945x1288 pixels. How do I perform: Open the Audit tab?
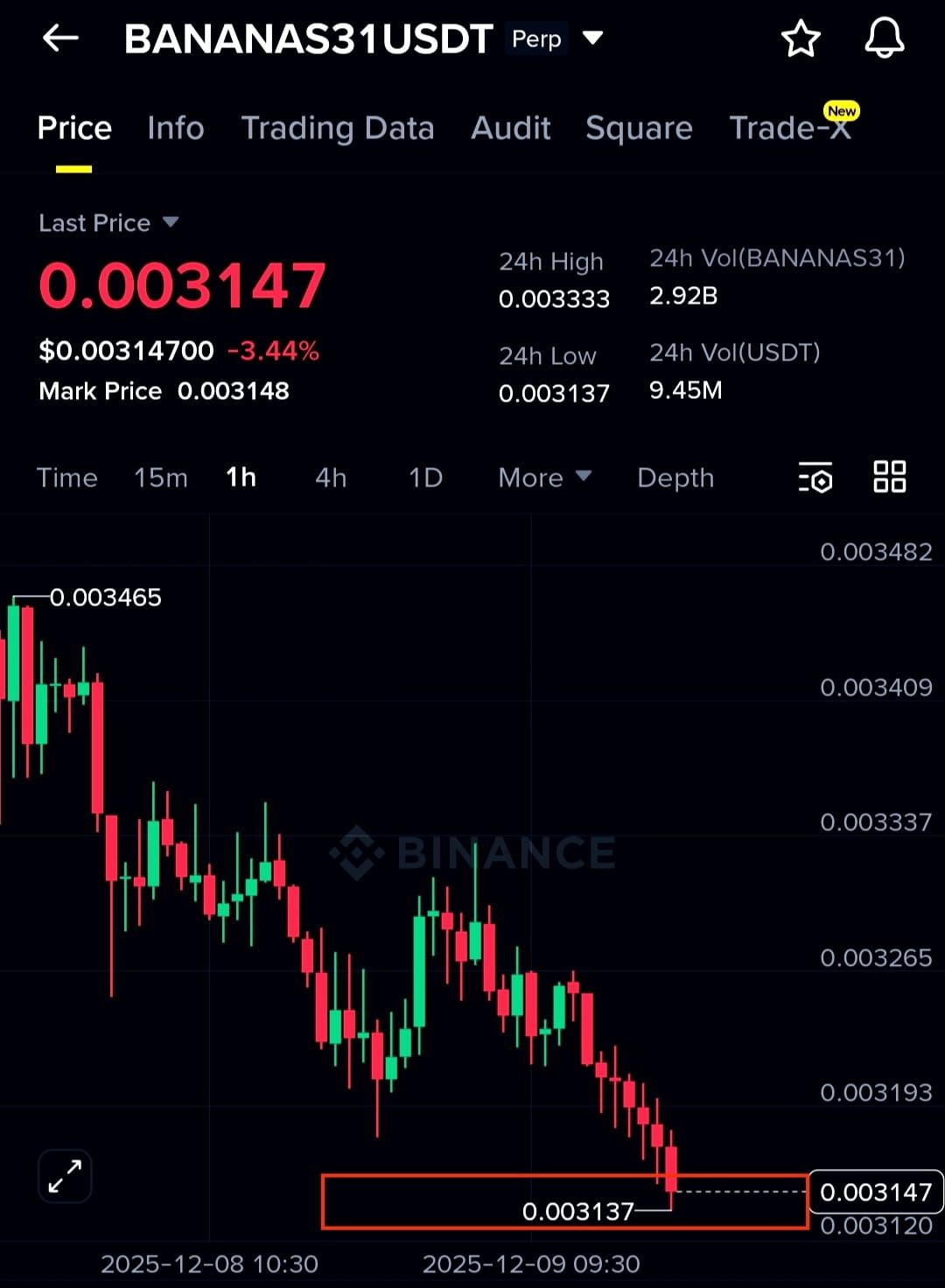(510, 129)
